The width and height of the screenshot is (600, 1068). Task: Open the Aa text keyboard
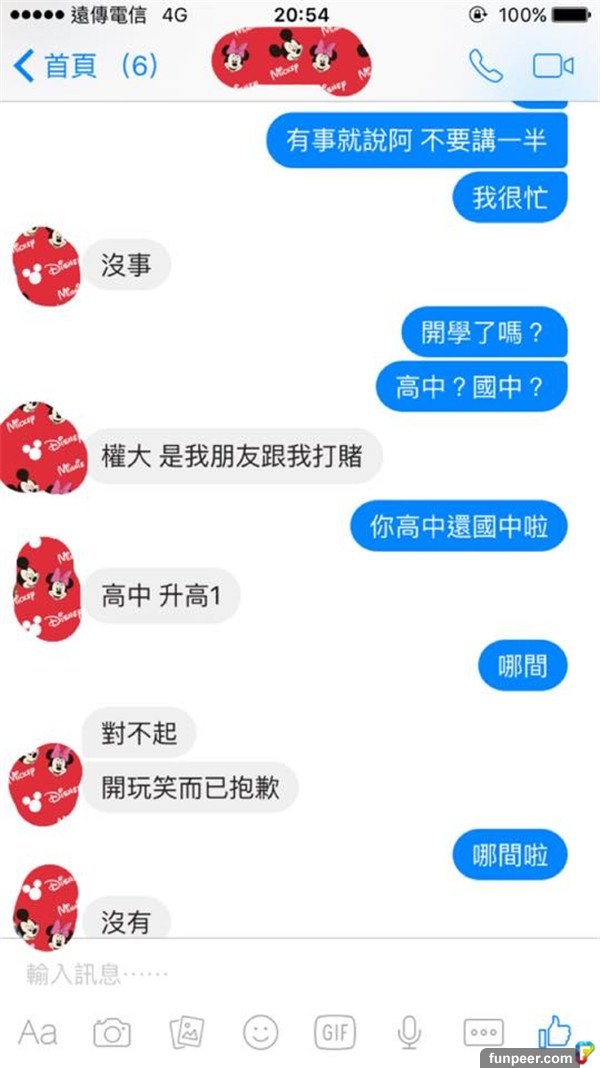click(38, 1032)
